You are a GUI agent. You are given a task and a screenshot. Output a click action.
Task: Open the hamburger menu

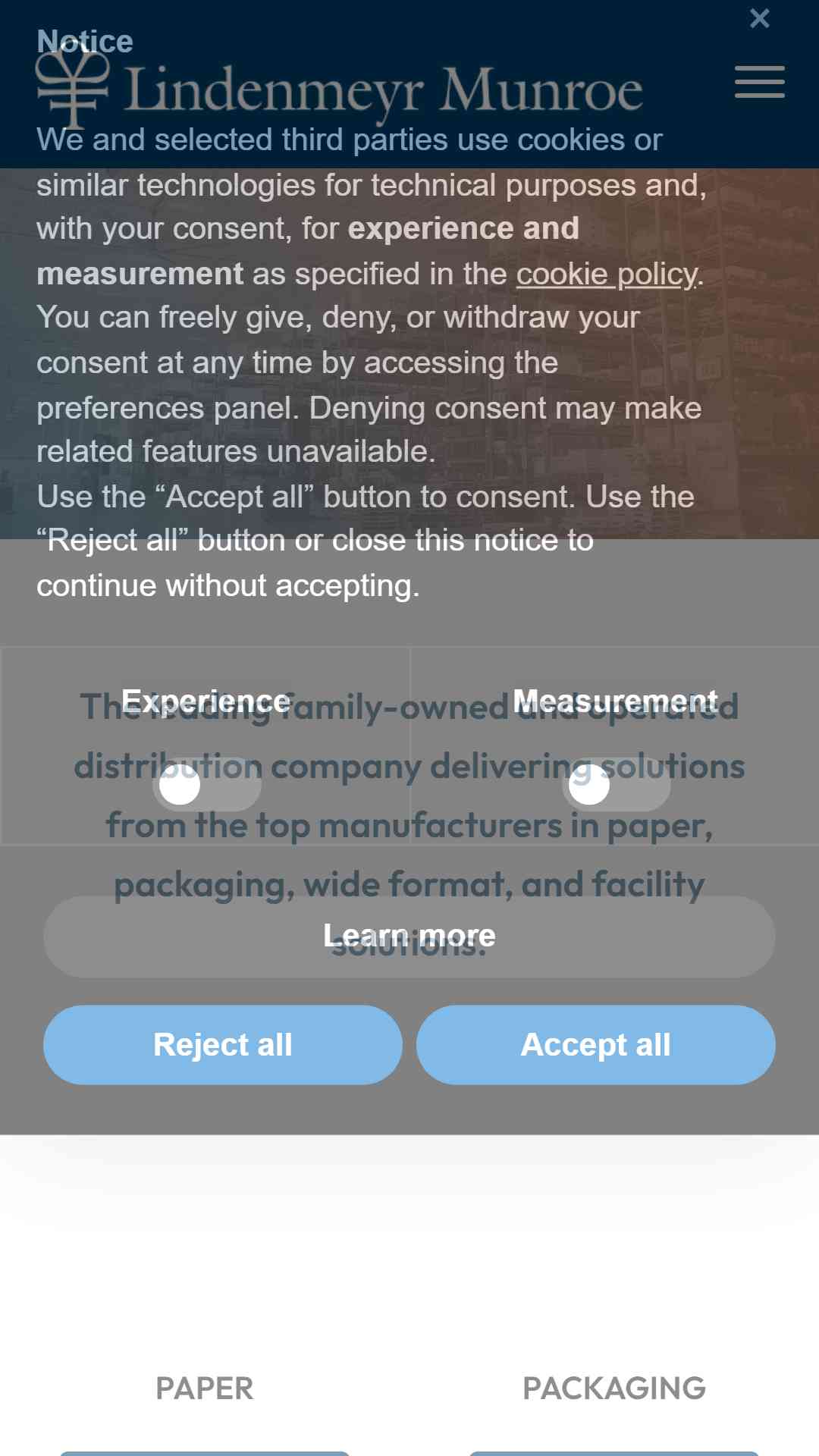click(x=759, y=82)
